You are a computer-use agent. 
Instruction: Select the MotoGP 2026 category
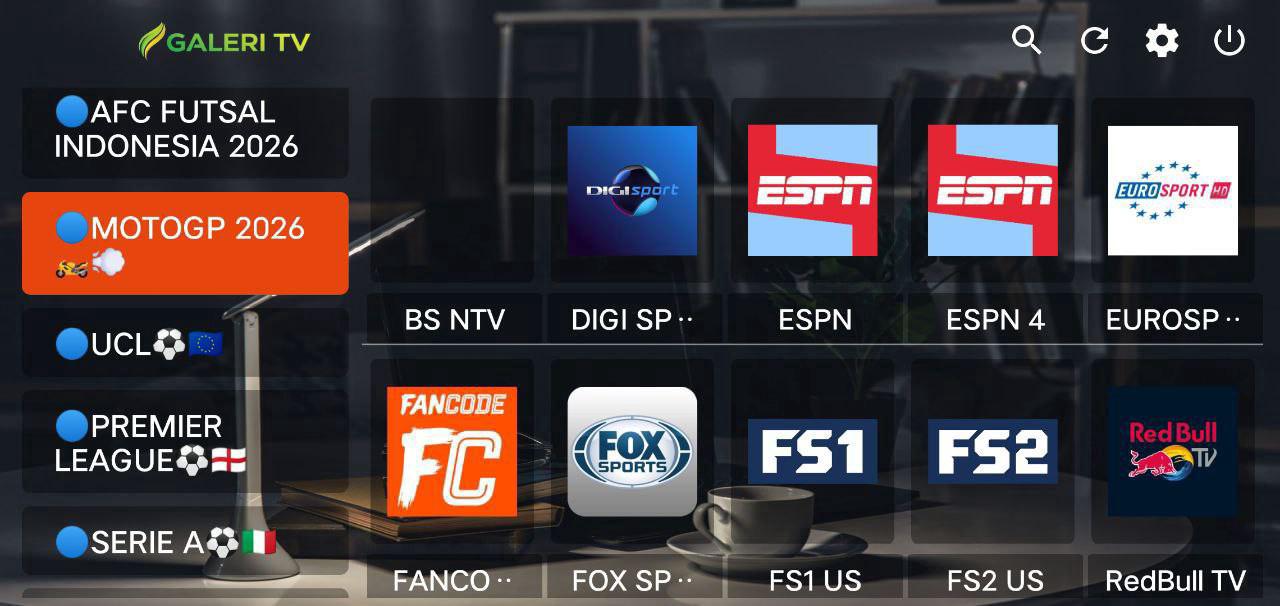coord(185,243)
